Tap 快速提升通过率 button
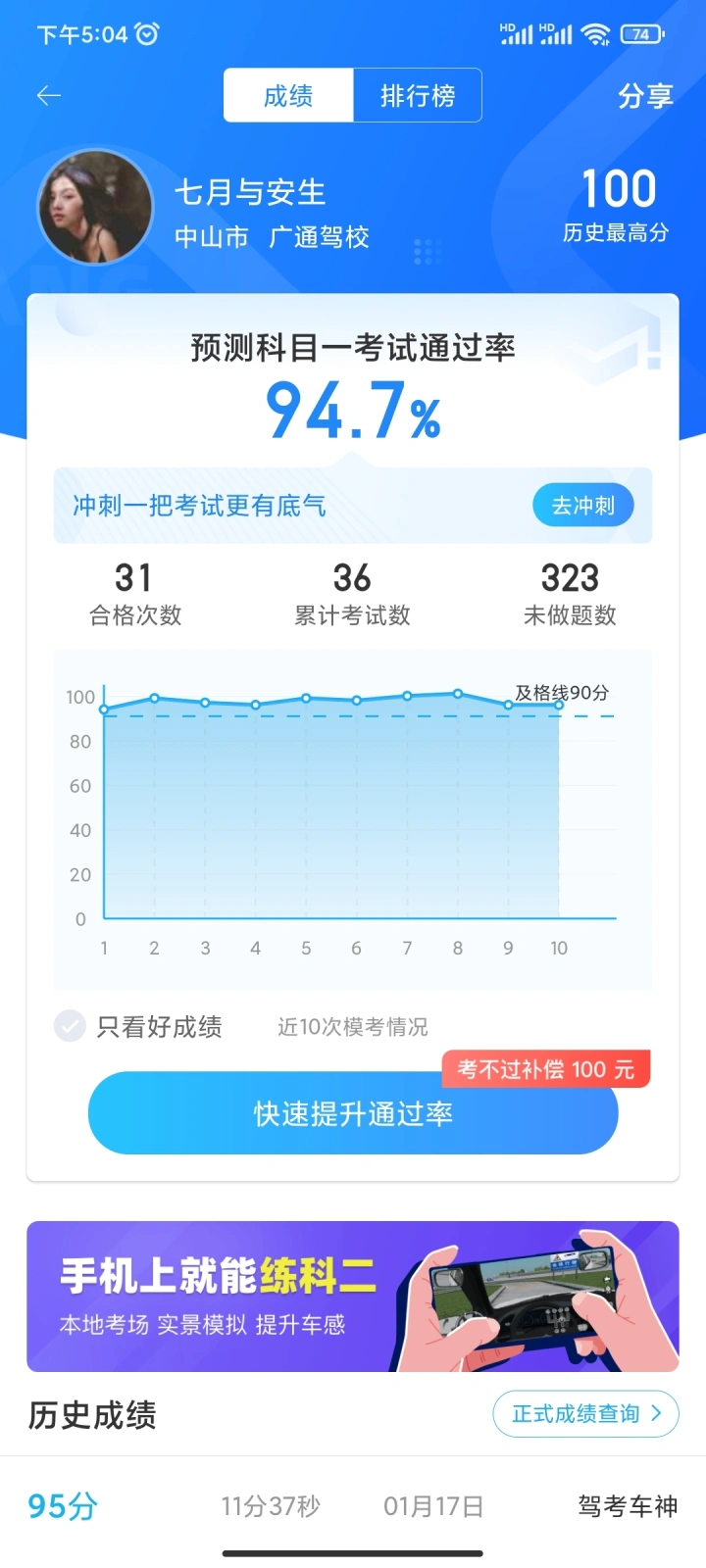Screen dimensions: 706x1568 tap(353, 1113)
